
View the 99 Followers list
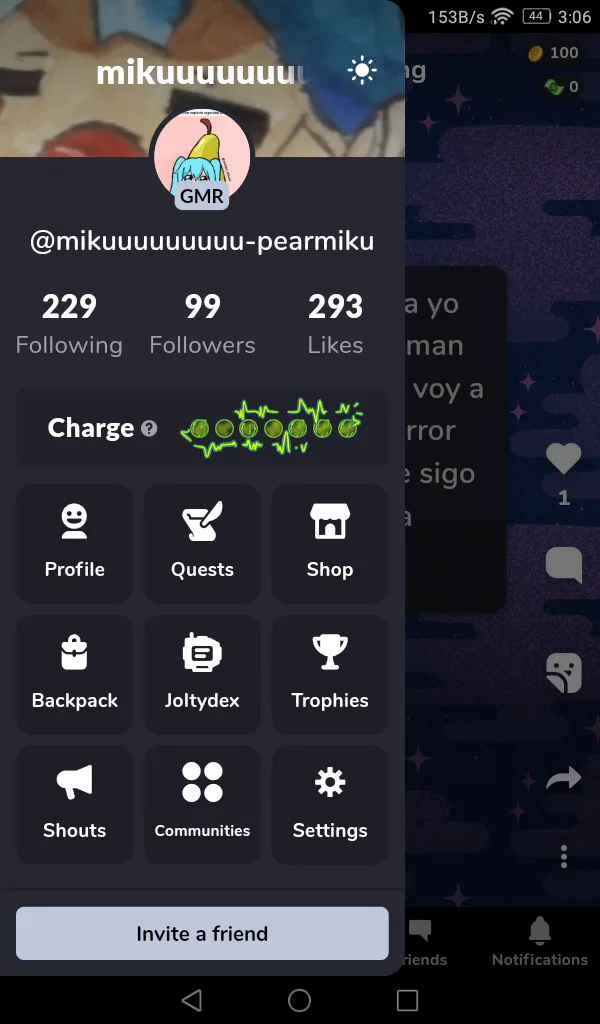[202, 323]
